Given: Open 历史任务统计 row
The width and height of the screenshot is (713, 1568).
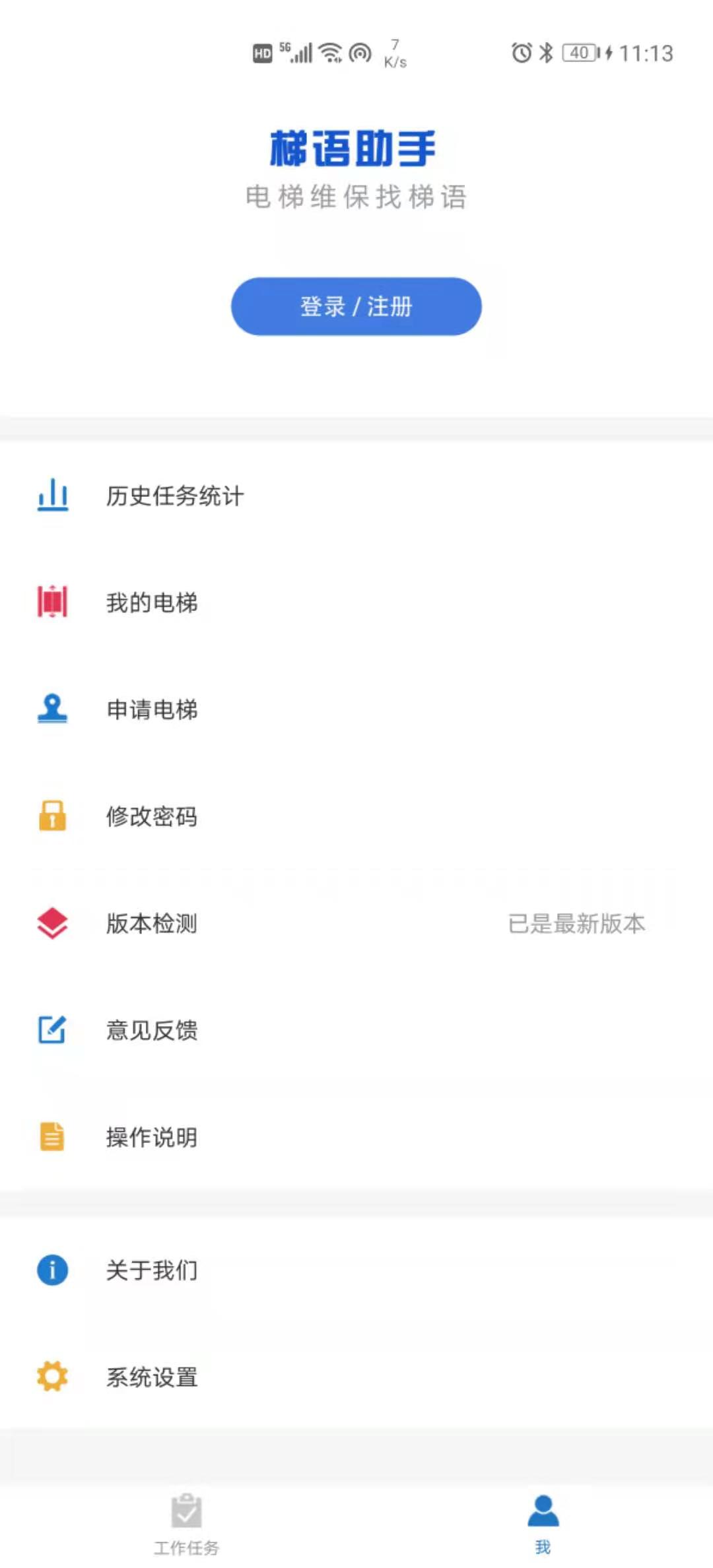Looking at the screenshot, I should tap(175, 496).
